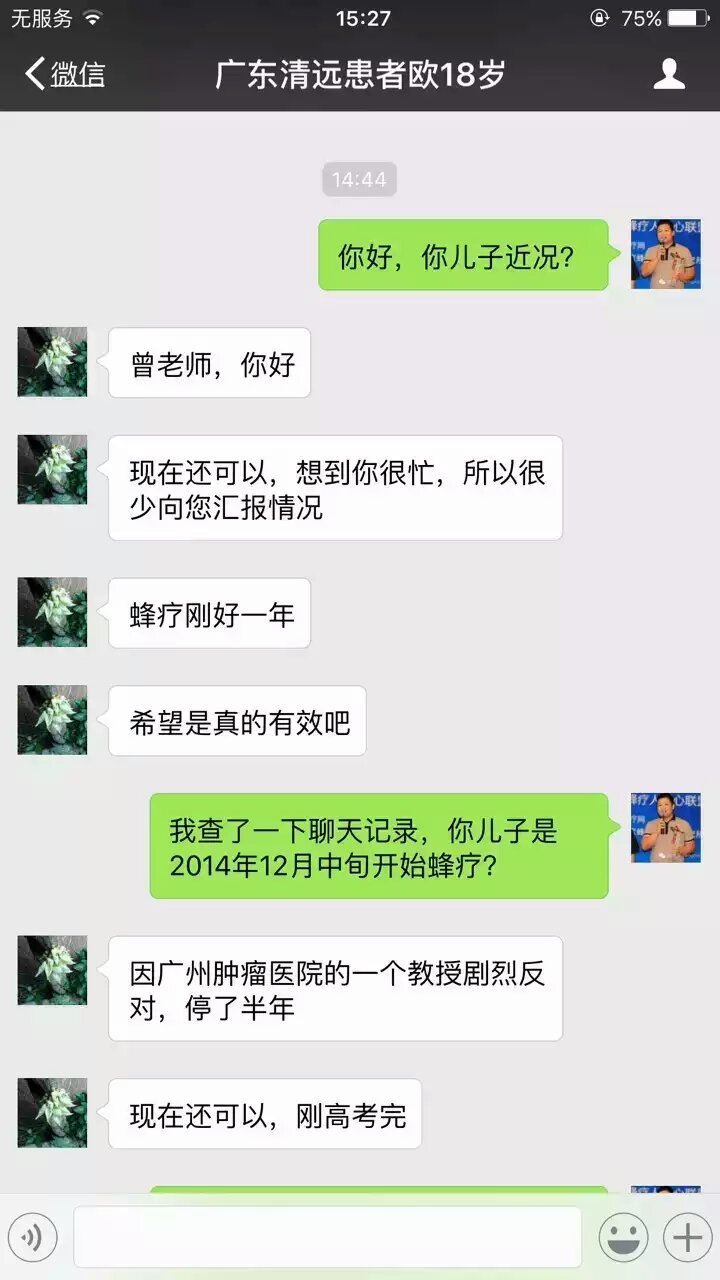Open the emoji sticker panel
This screenshot has height=1280, width=720.
[x=623, y=1238]
